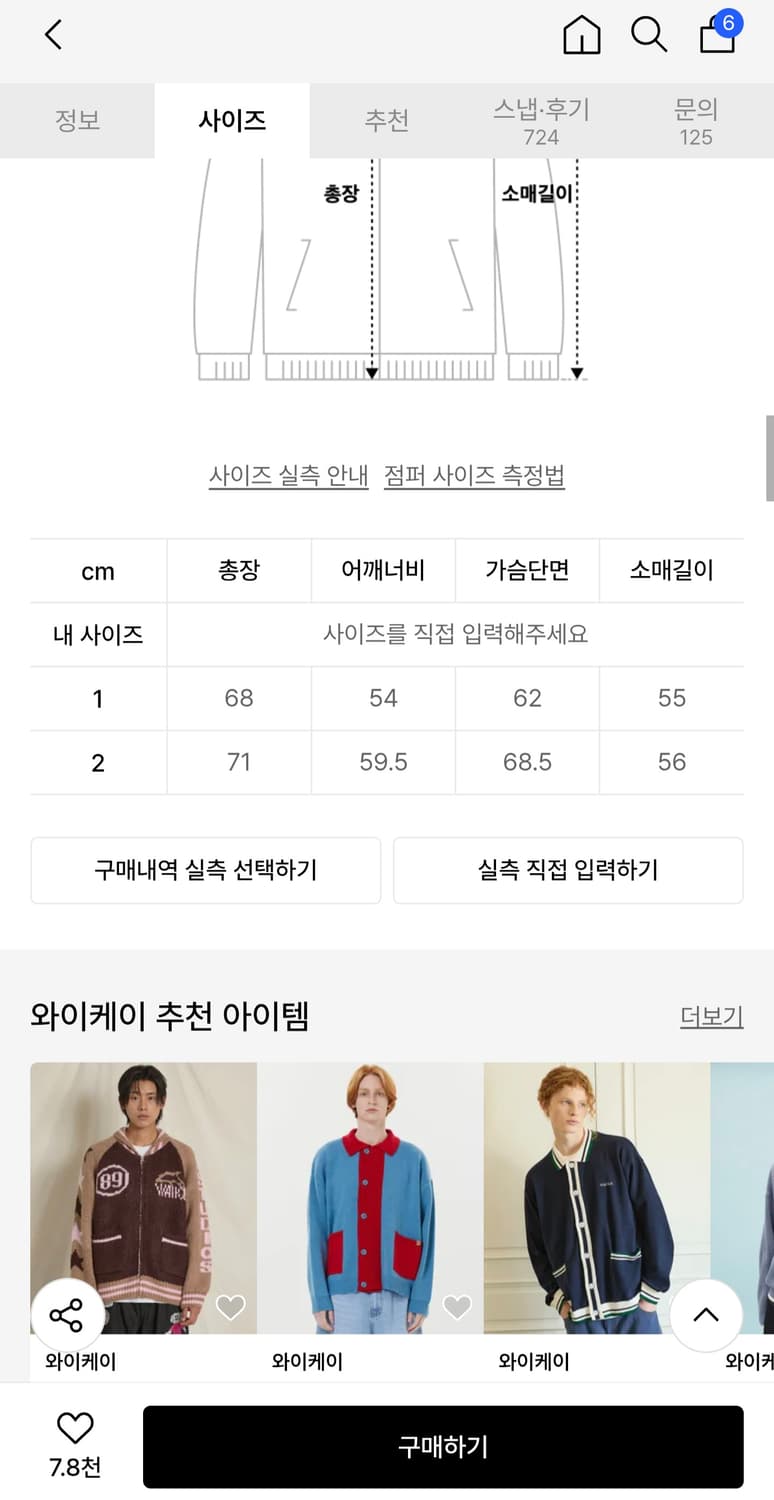Open search using the magnifier icon
Image resolution: width=774 pixels, height=1500 pixels.
coord(650,35)
